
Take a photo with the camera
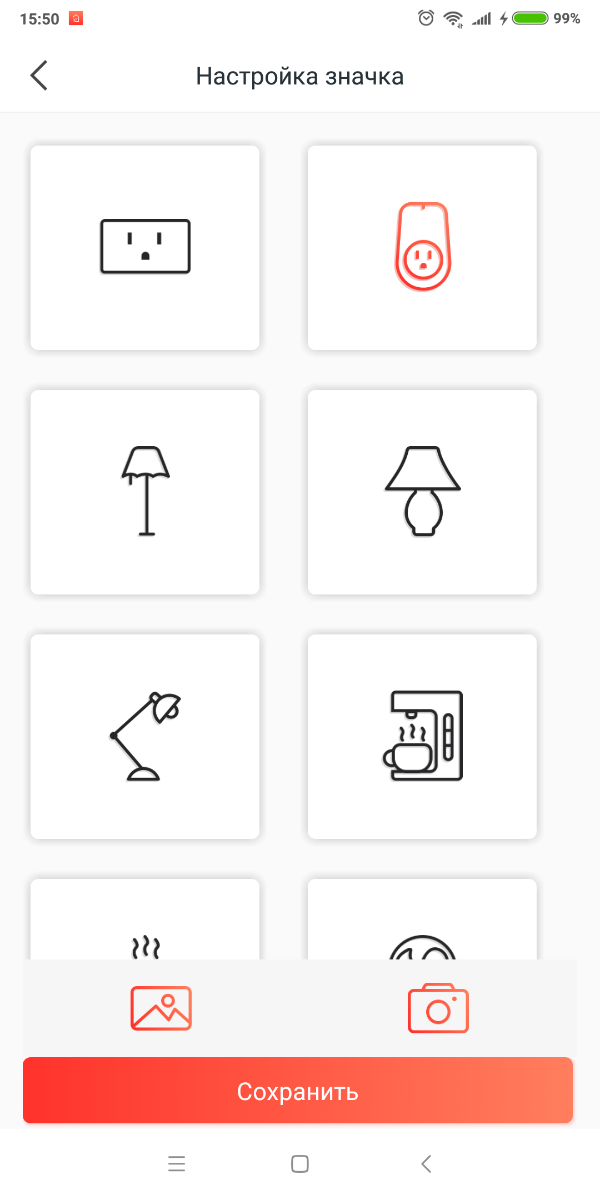(x=438, y=1008)
